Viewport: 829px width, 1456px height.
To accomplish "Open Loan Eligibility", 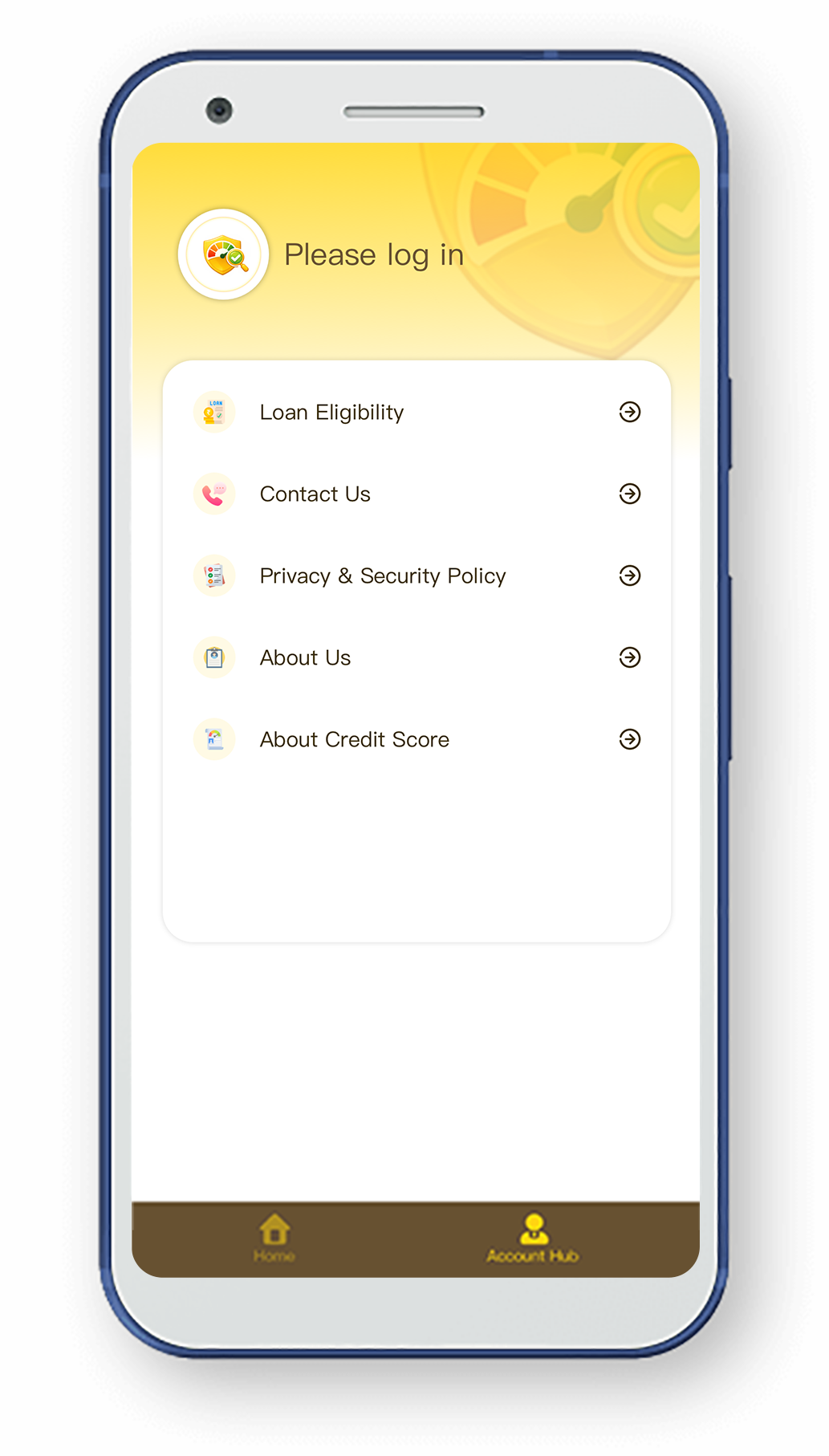I will coord(416,413).
